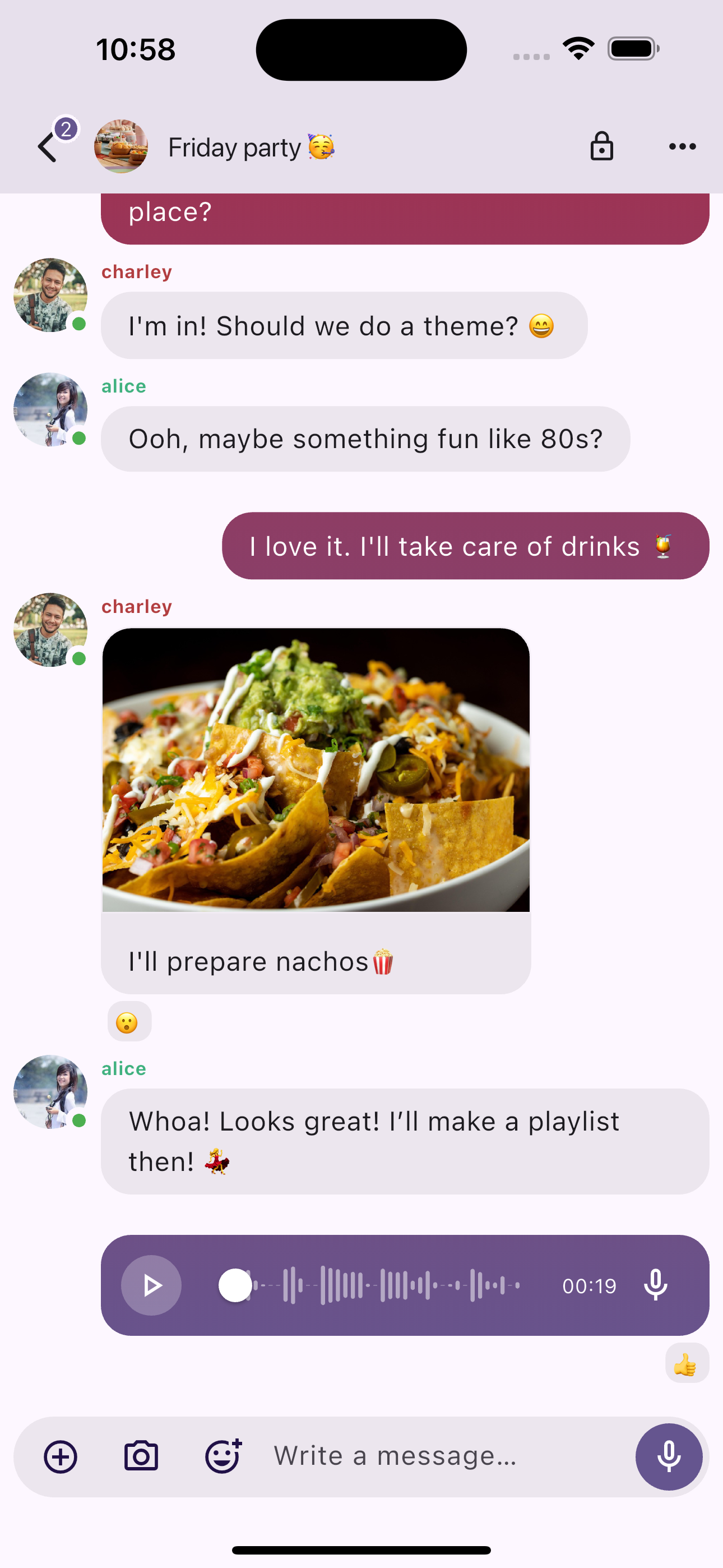Tap the thumbs-up reaction on the voice message

click(x=686, y=1364)
